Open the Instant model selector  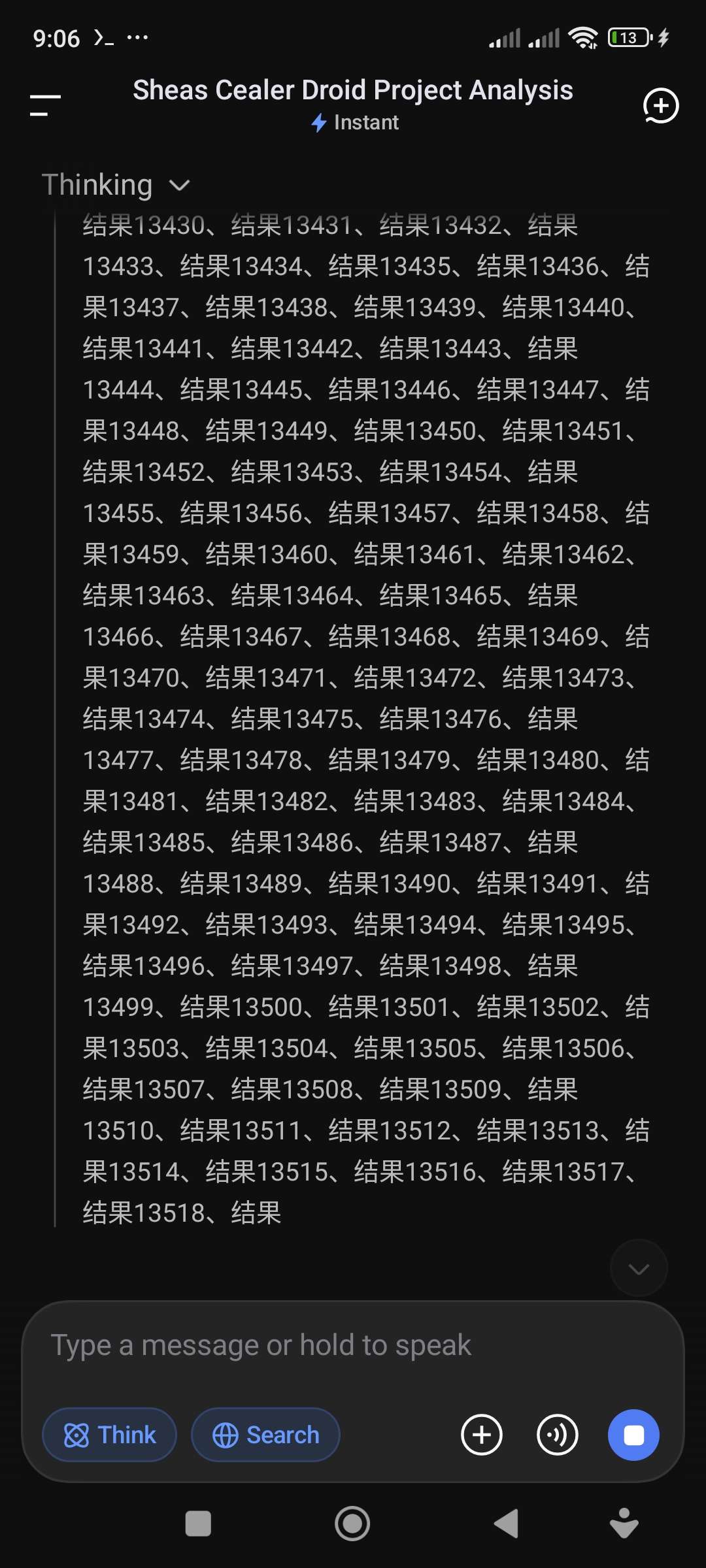(355, 122)
